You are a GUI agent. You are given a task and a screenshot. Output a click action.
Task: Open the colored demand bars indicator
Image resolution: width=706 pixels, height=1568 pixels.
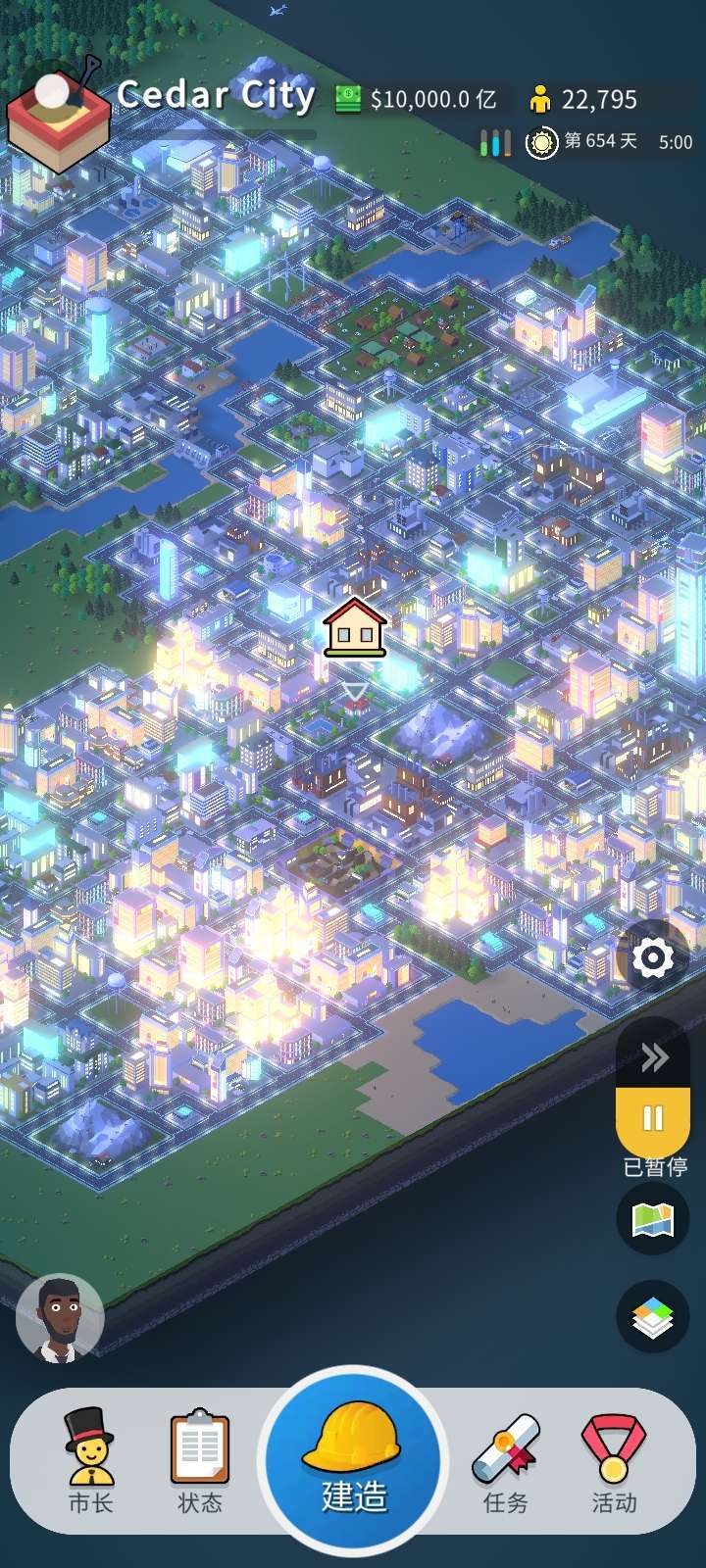click(x=495, y=143)
